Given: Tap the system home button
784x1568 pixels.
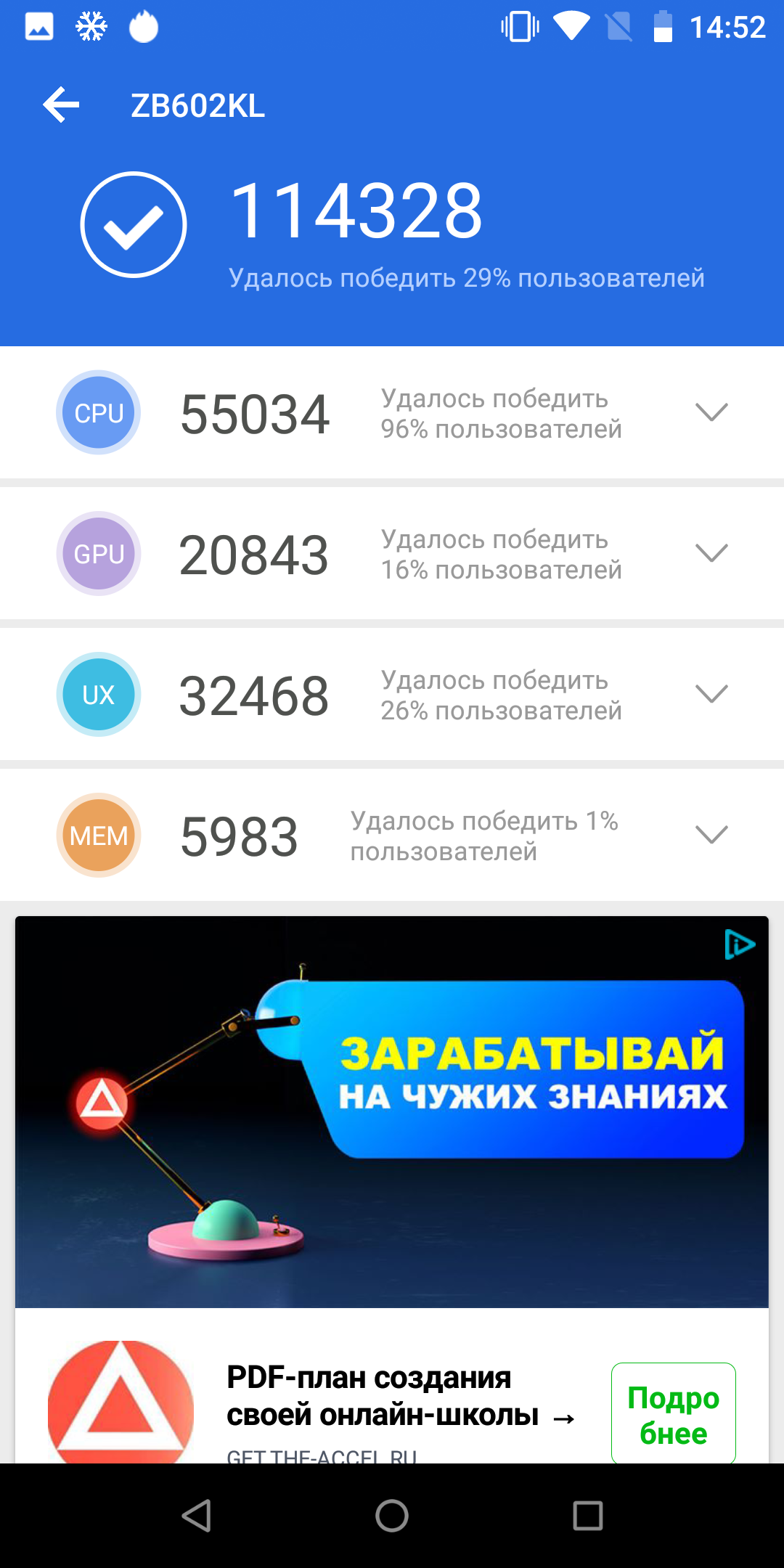Looking at the screenshot, I should [392, 1516].
